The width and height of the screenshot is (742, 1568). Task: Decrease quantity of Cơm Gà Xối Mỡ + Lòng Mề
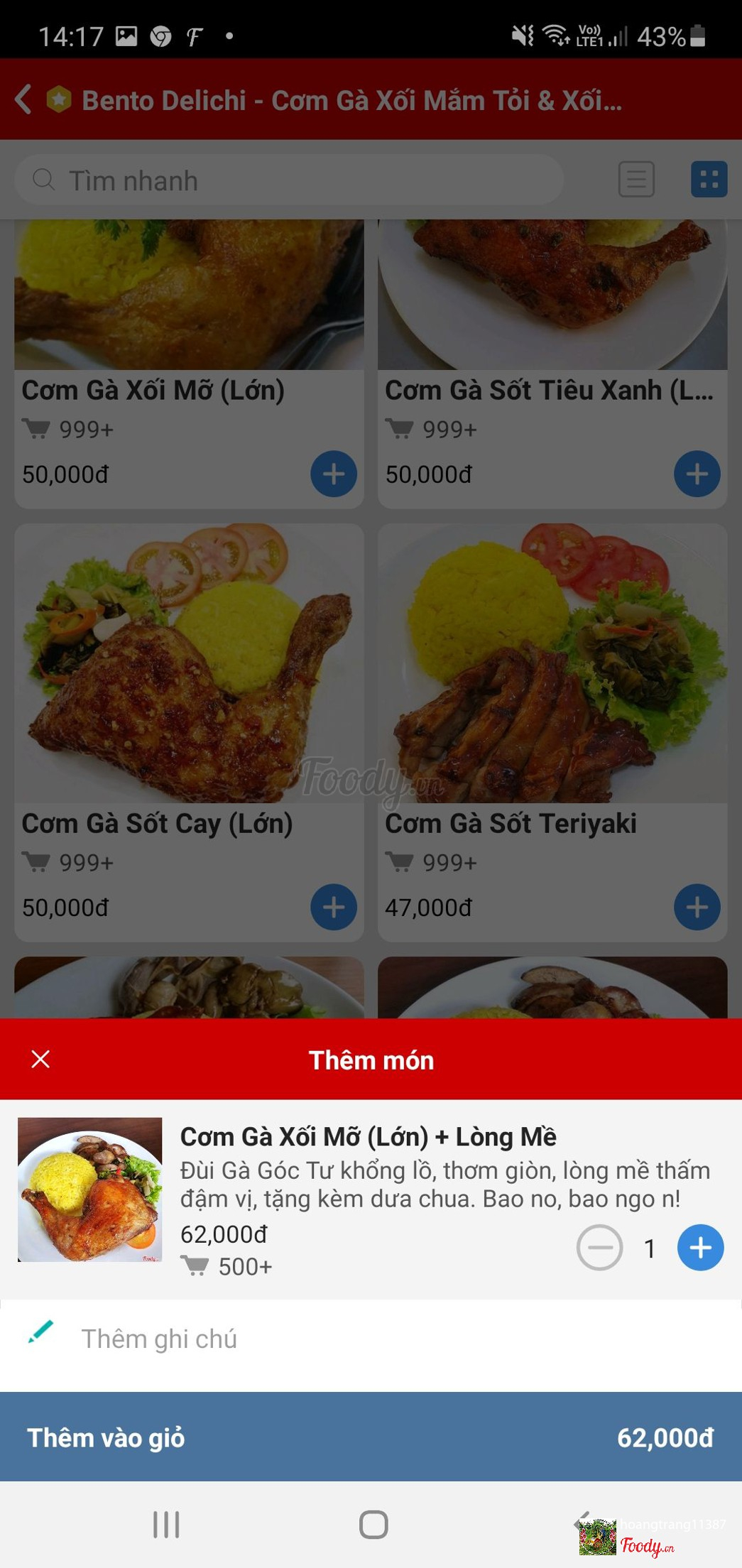pos(600,1248)
